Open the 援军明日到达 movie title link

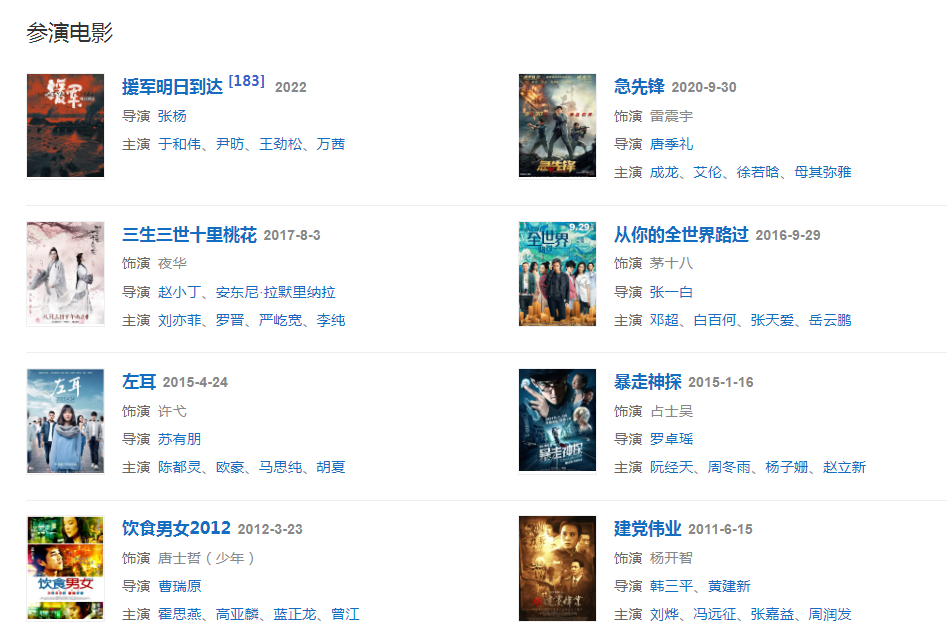coord(172,87)
